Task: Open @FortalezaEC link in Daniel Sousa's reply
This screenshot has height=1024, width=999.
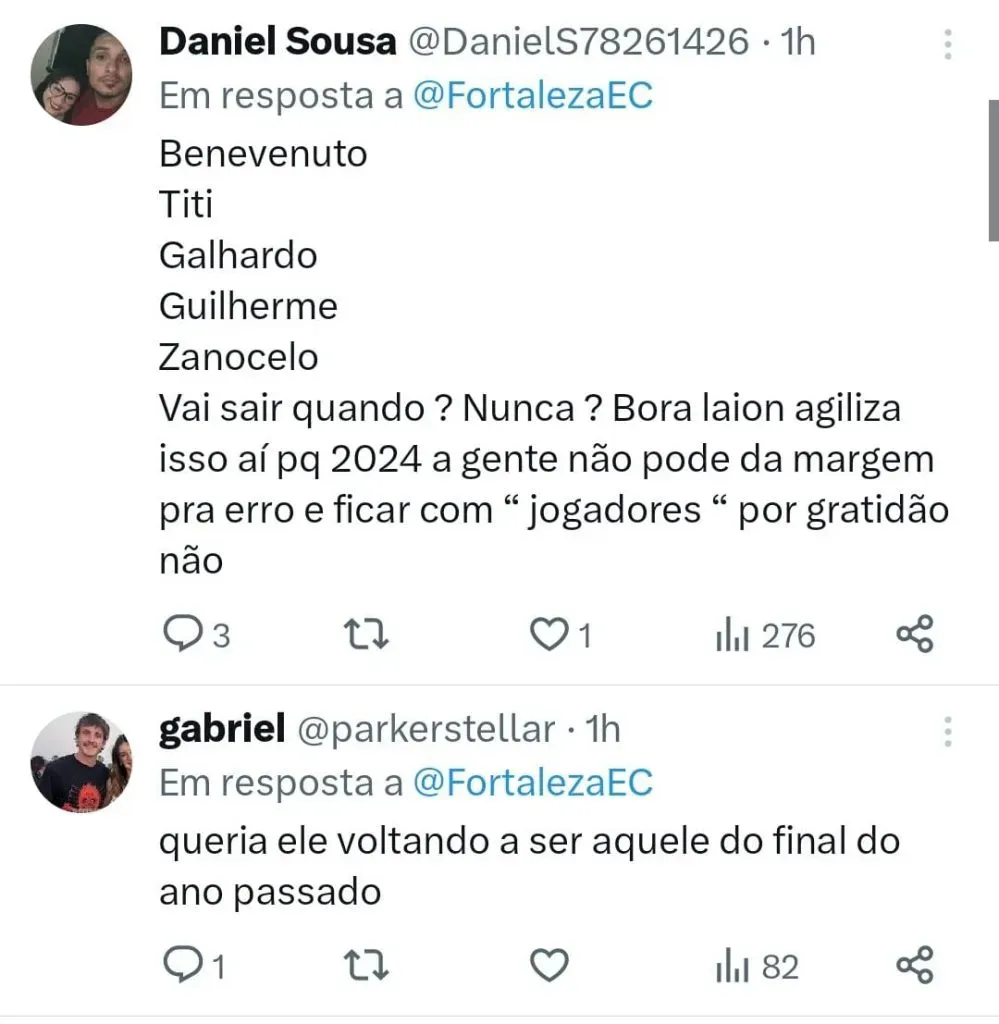Action: point(532,96)
